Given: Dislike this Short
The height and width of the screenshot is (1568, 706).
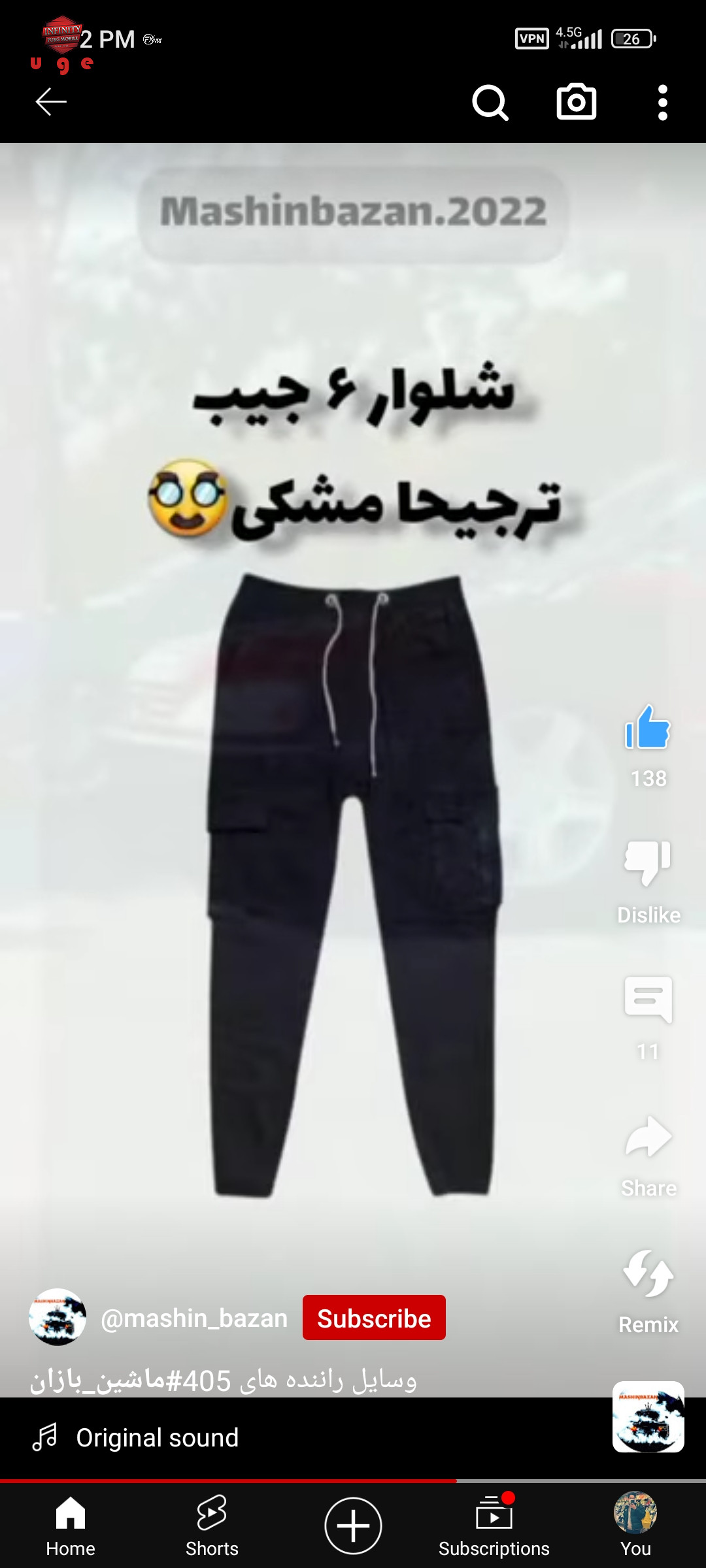Looking at the screenshot, I should click(x=648, y=862).
